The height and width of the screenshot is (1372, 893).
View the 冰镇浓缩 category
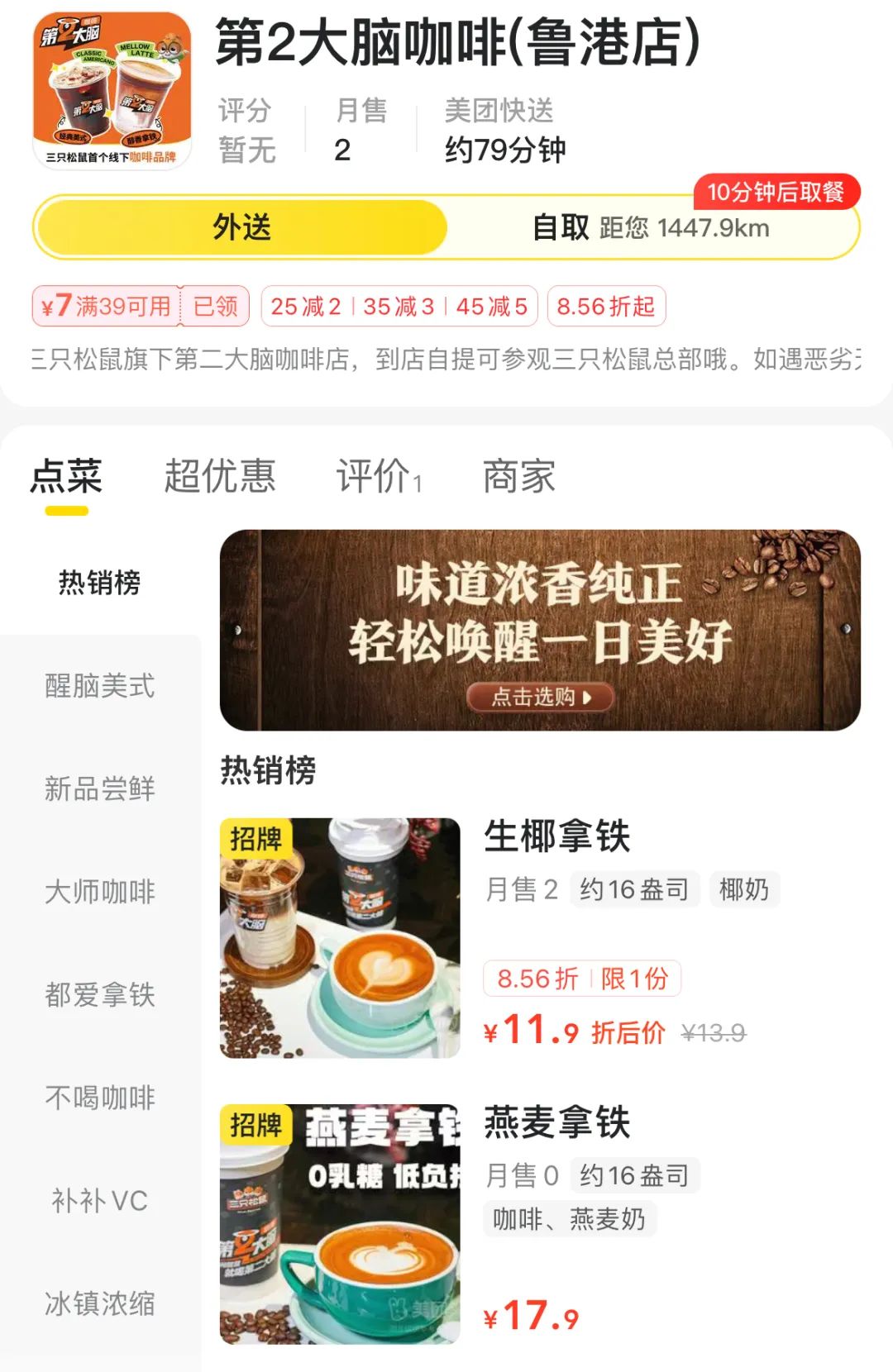click(x=99, y=1303)
